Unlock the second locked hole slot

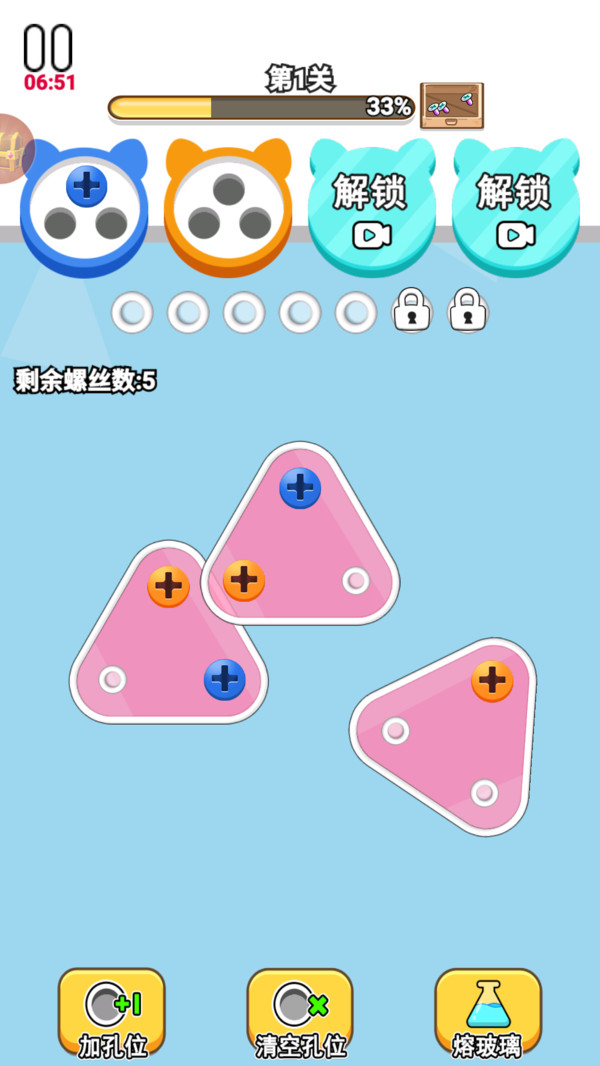(468, 312)
